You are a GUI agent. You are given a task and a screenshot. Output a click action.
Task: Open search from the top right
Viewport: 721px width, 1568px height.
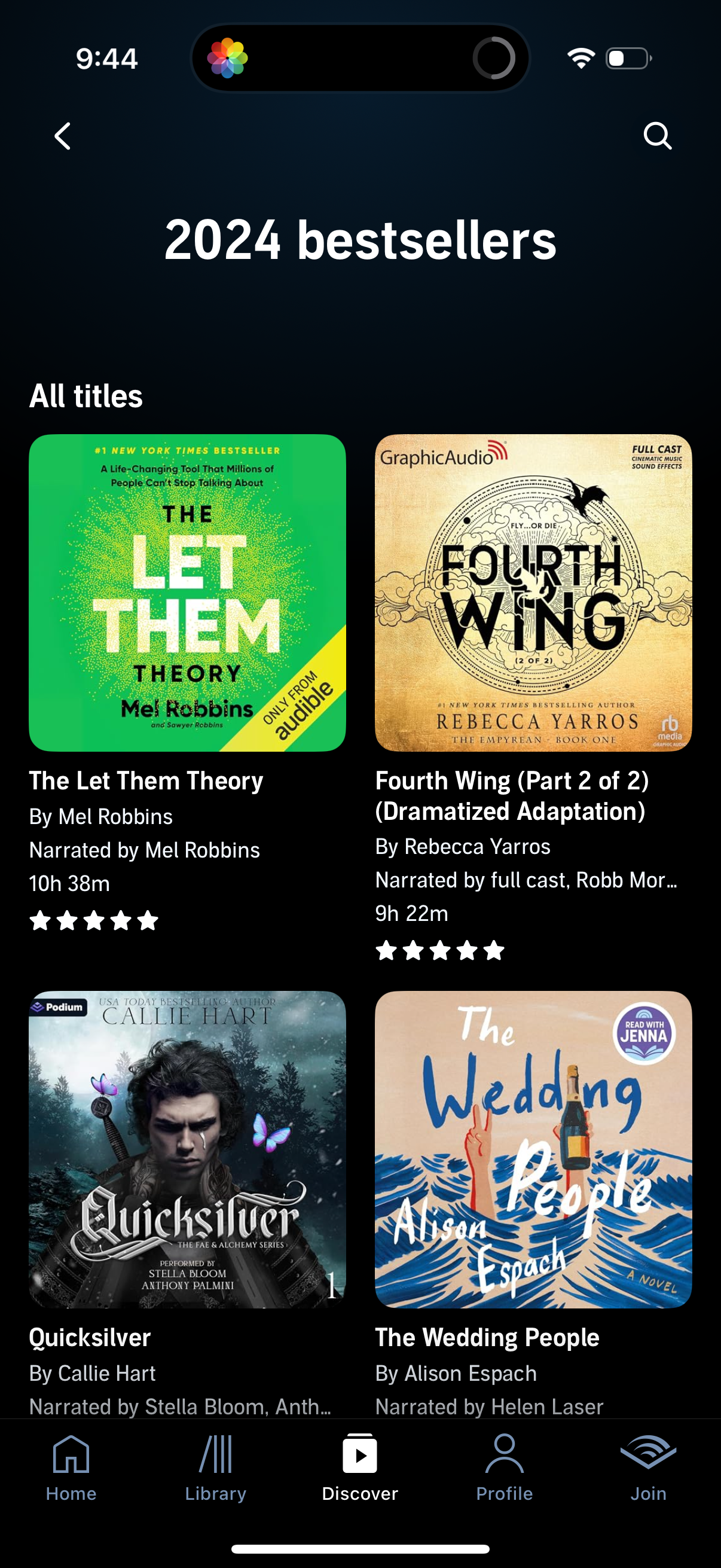[x=658, y=135]
